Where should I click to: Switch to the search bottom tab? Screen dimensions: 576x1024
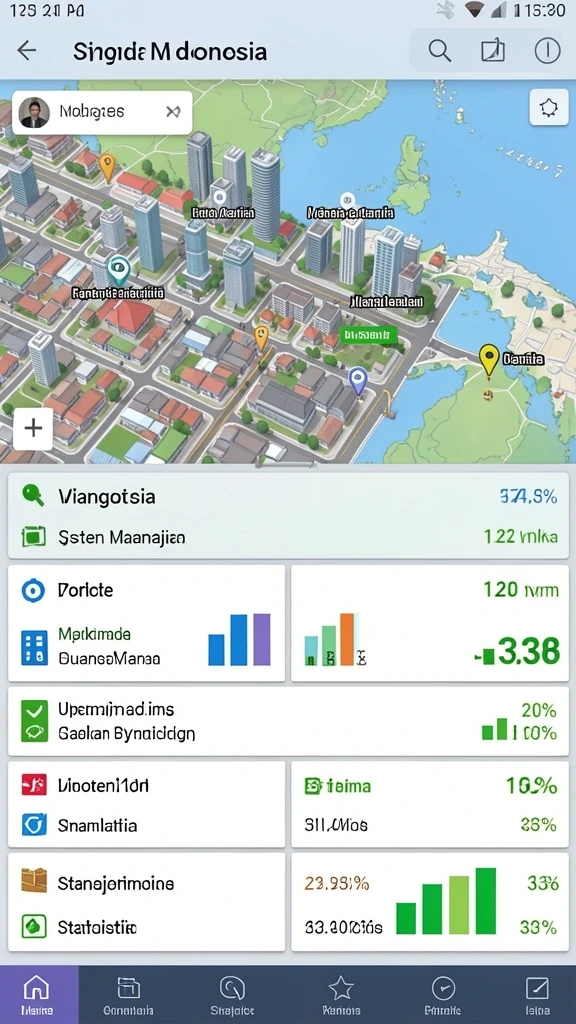click(233, 995)
